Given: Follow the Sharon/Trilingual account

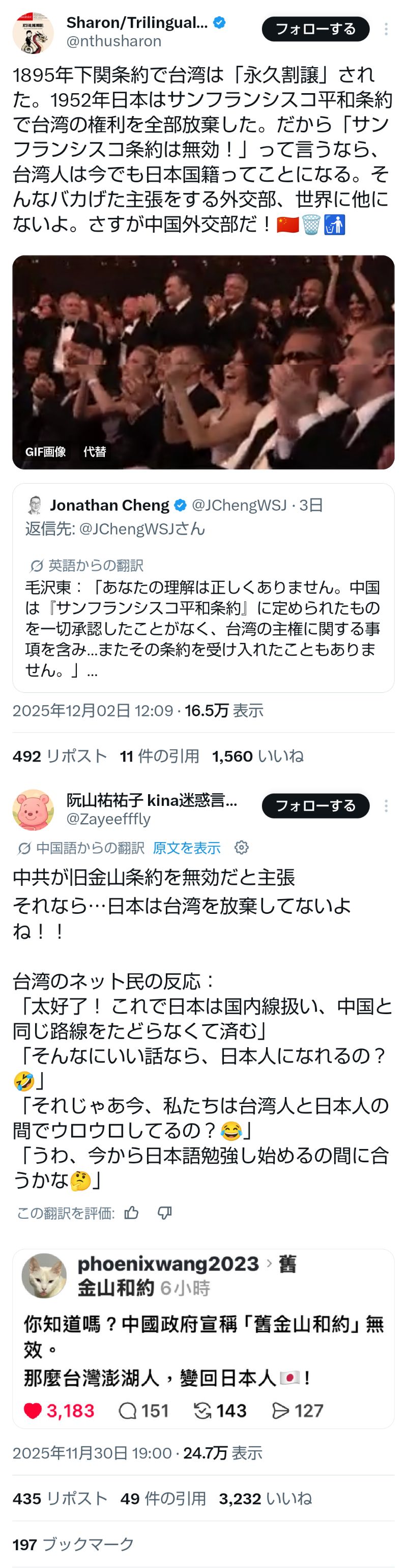Looking at the screenshot, I should point(315,29).
